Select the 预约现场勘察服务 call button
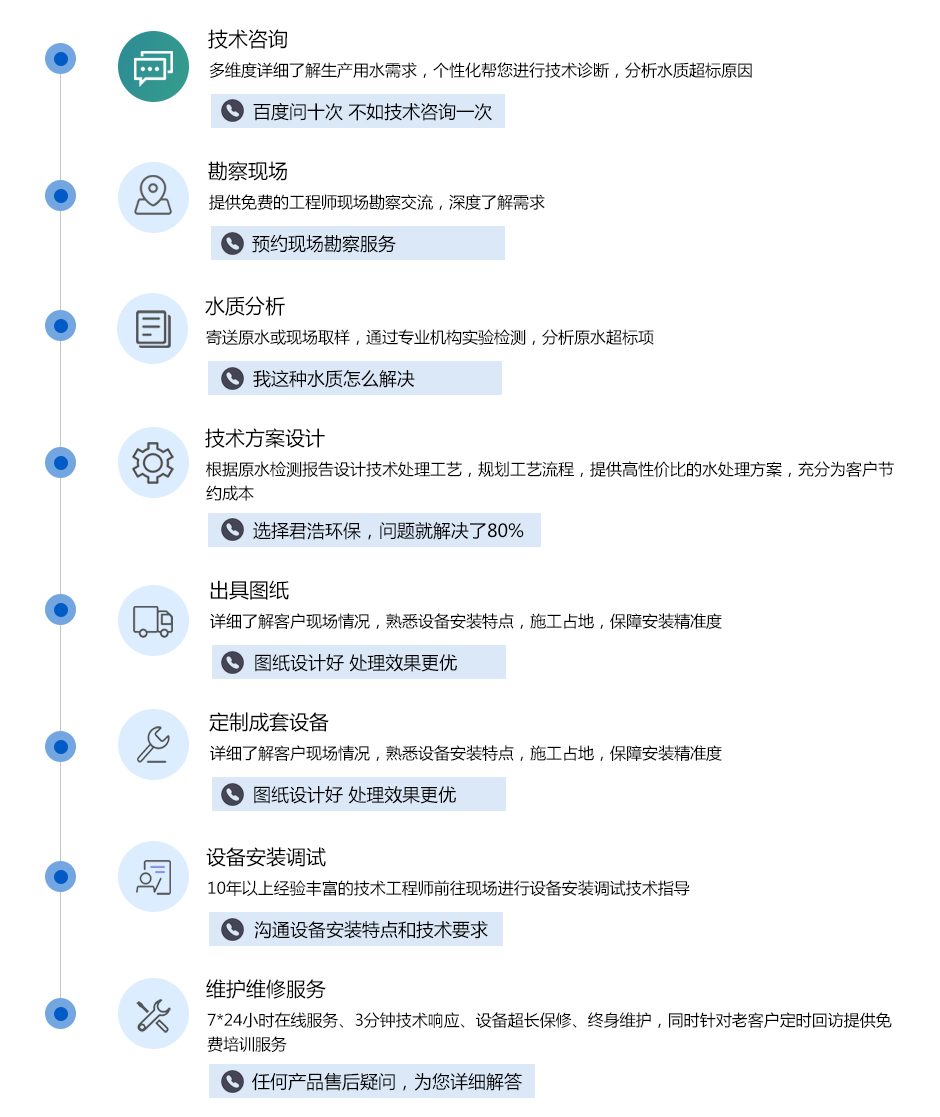This screenshot has width=940, height=1117. pyautogui.click(x=357, y=243)
